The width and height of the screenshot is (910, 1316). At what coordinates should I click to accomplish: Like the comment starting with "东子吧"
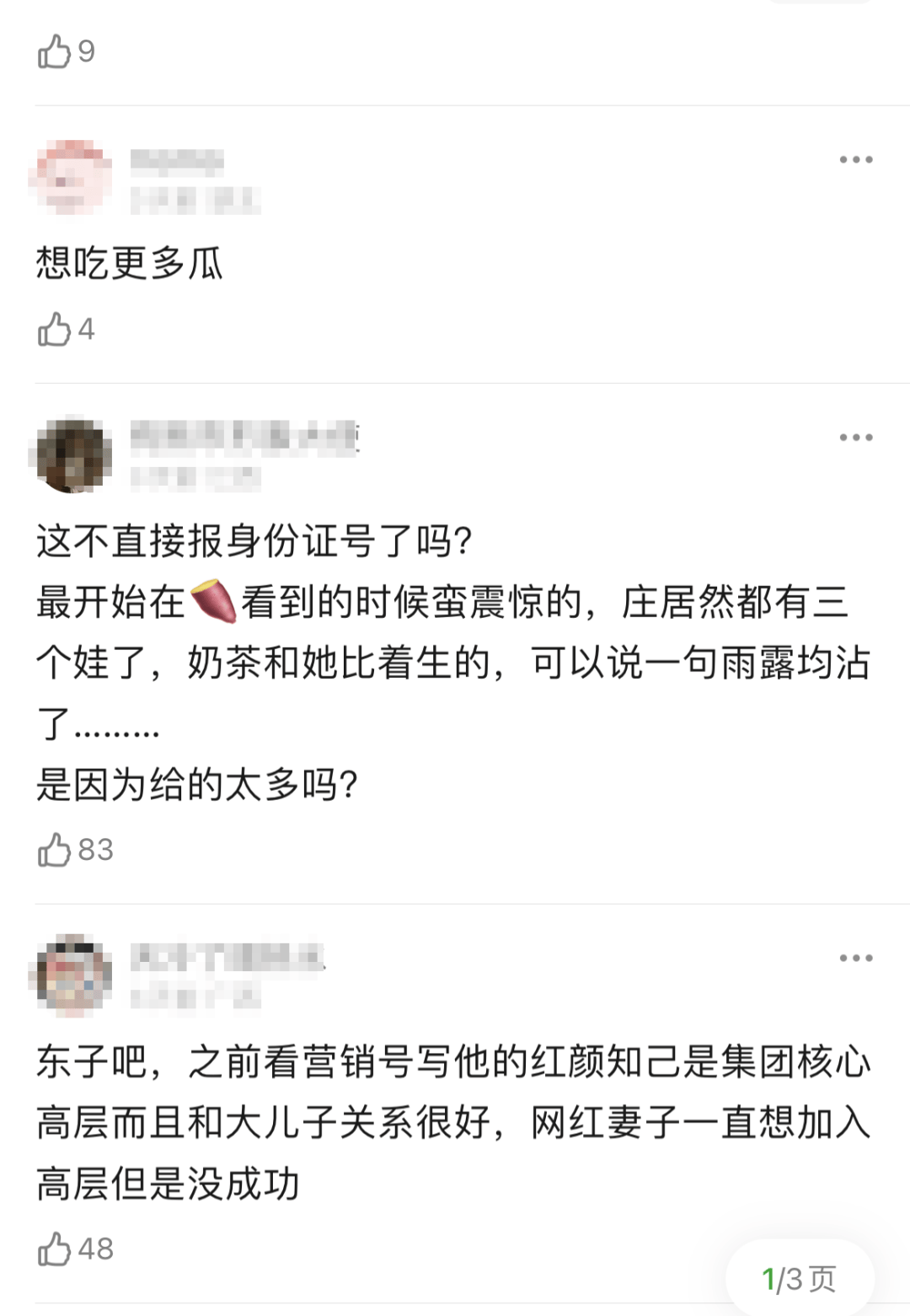pyautogui.click(x=54, y=1249)
